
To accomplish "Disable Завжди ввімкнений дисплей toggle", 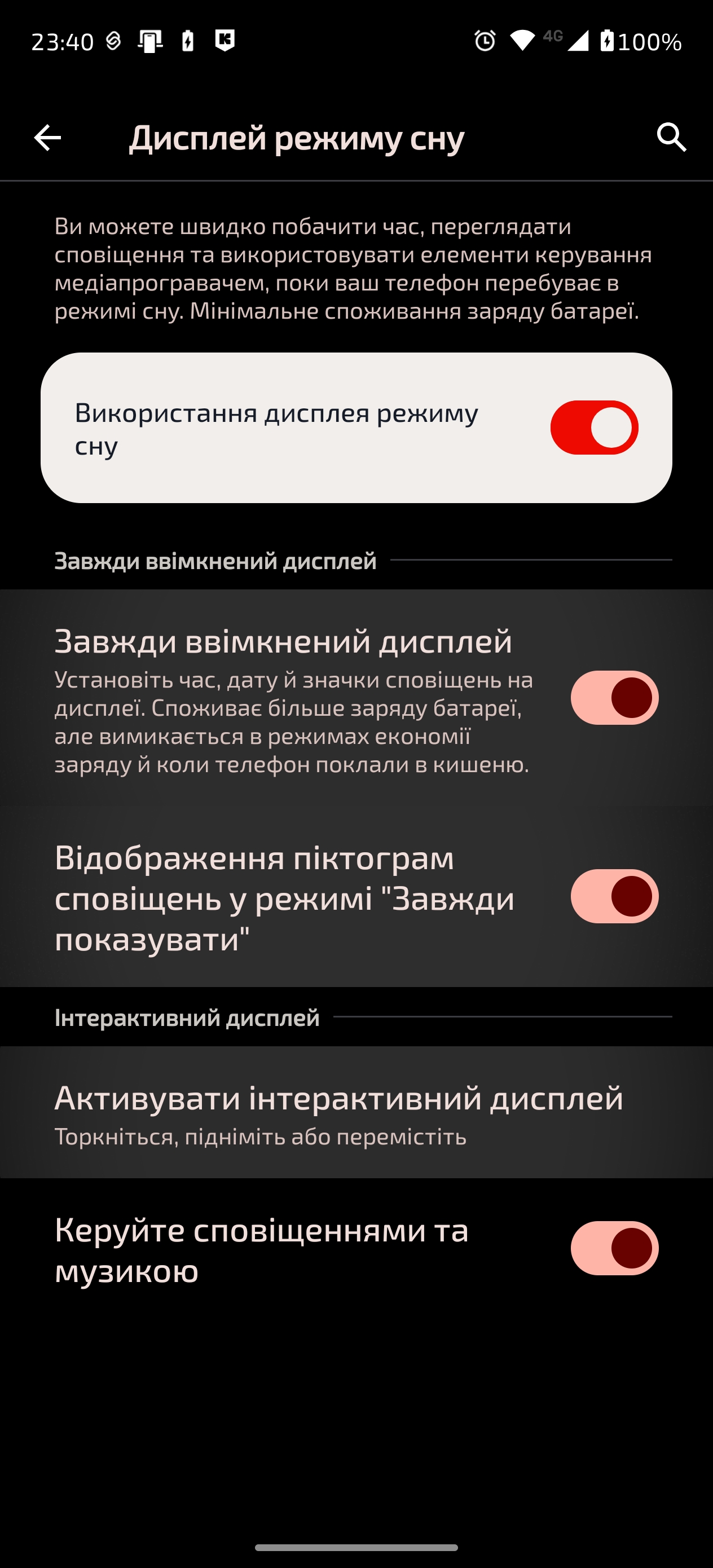I will tap(614, 698).
